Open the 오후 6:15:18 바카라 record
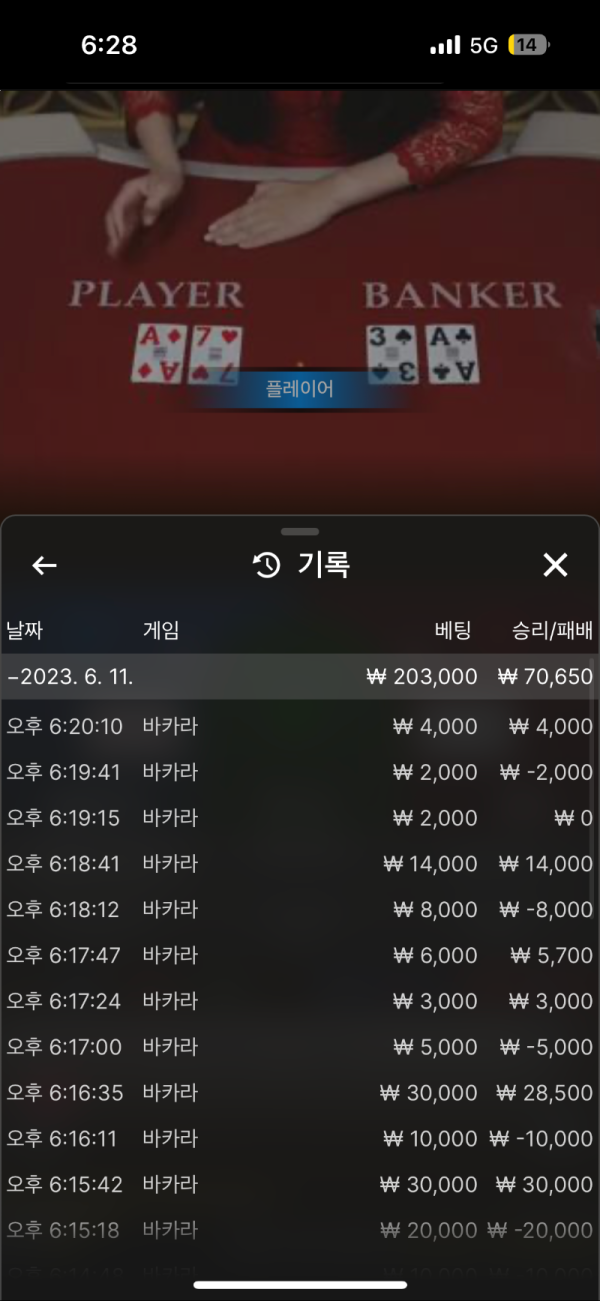 [299, 1230]
